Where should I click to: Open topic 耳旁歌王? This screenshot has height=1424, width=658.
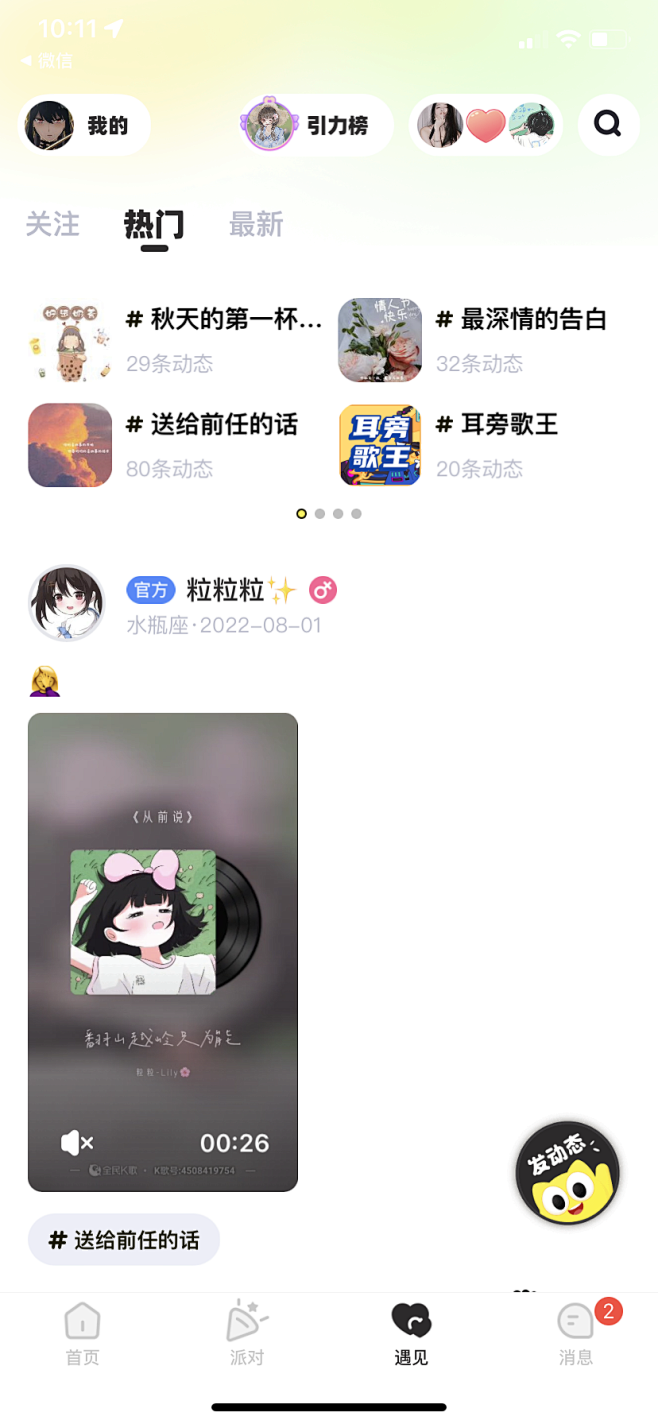point(450,445)
